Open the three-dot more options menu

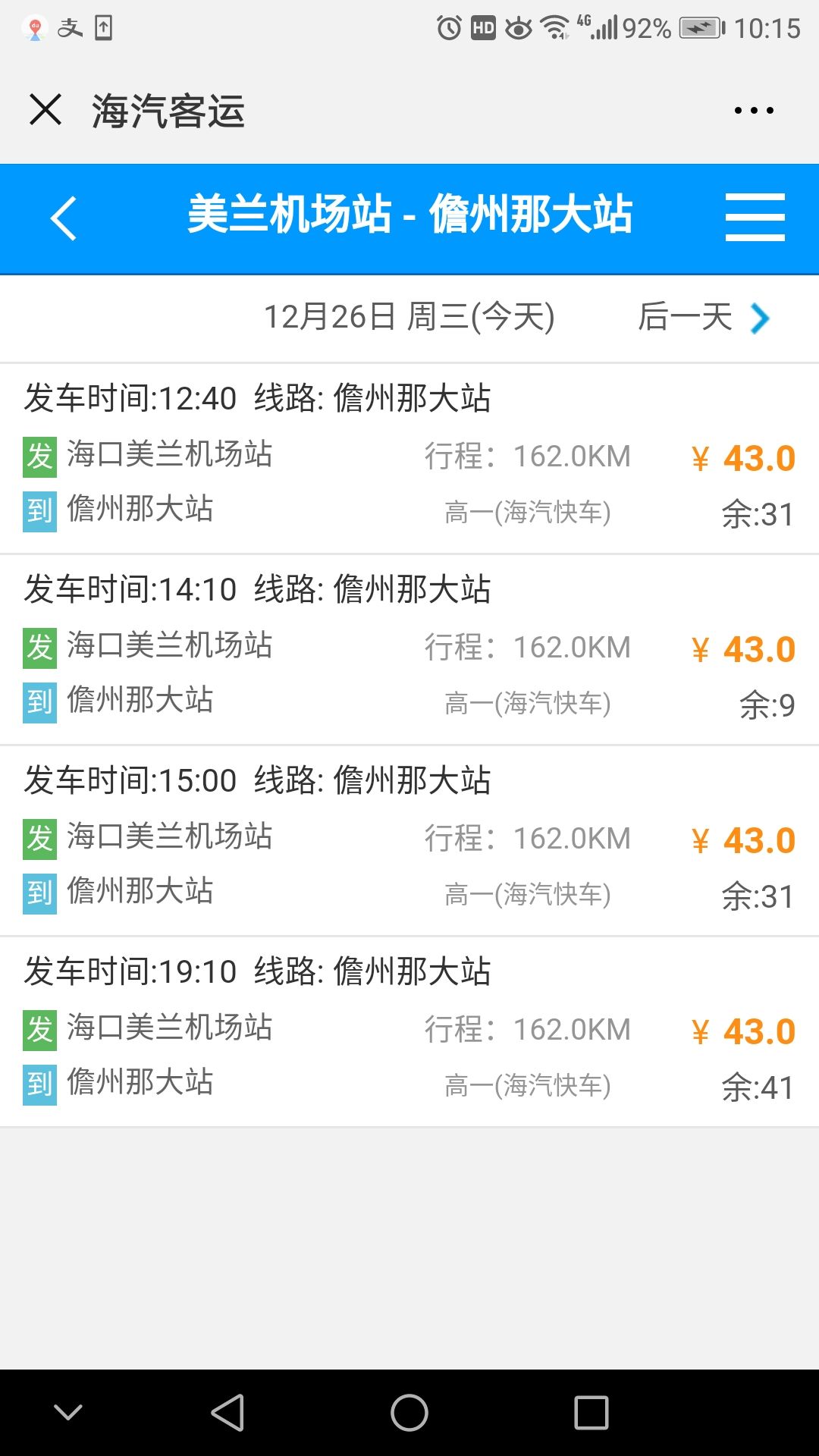tap(754, 111)
